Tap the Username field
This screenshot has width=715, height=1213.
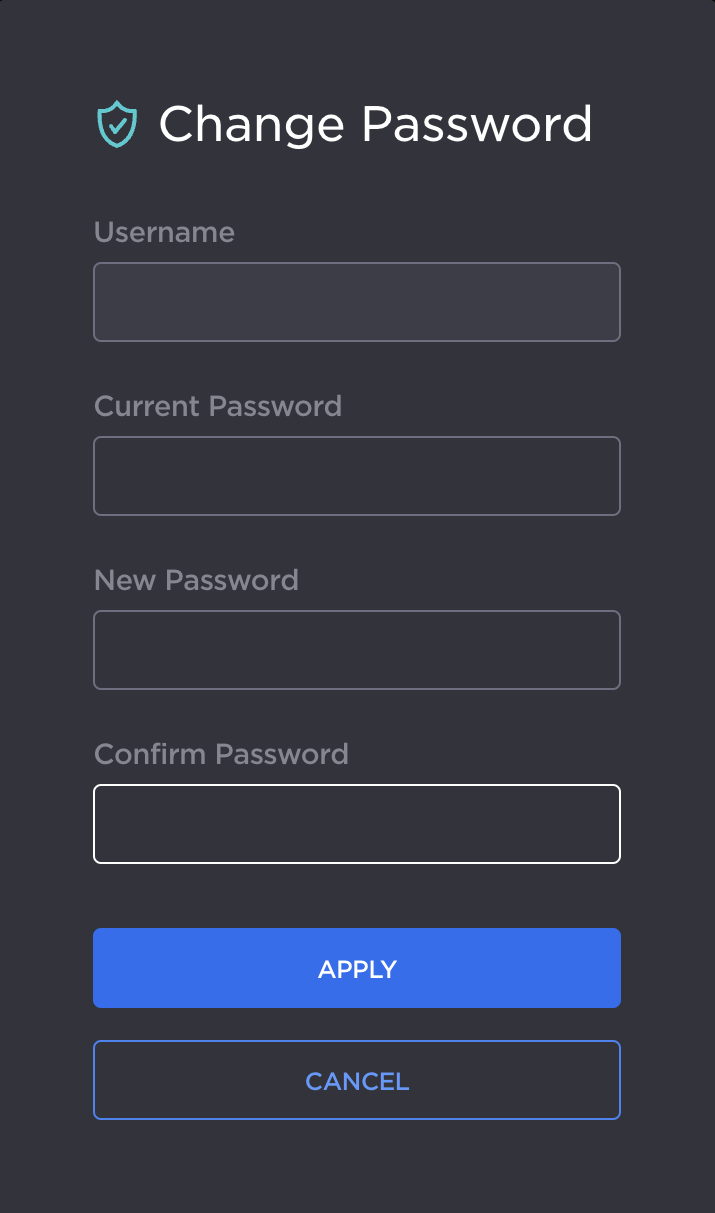click(357, 302)
